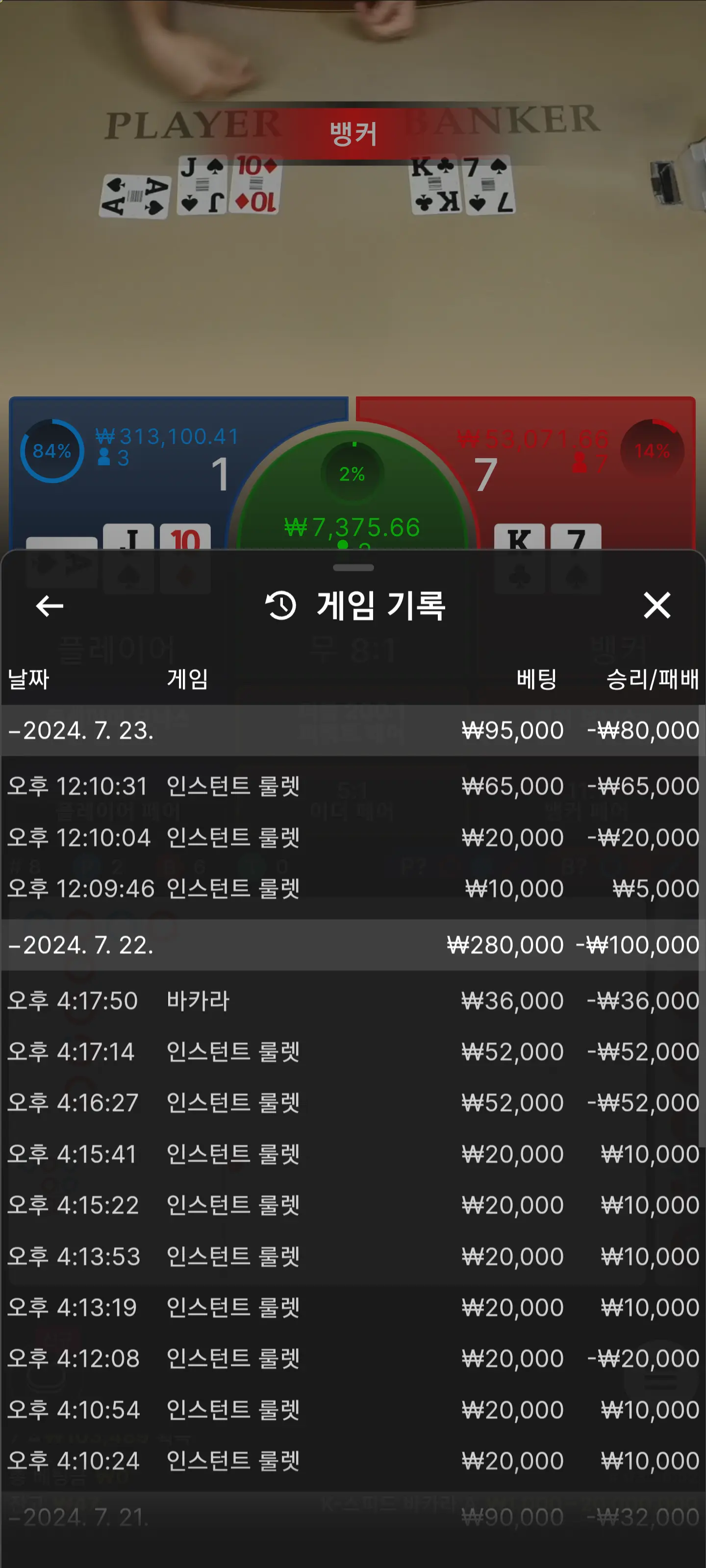Image resolution: width=706 pixels, height=1568 pixels.
Task: Open the 오후 4:15:22 인스턴트 룰렛 record
Action: tap(353, 1204)
